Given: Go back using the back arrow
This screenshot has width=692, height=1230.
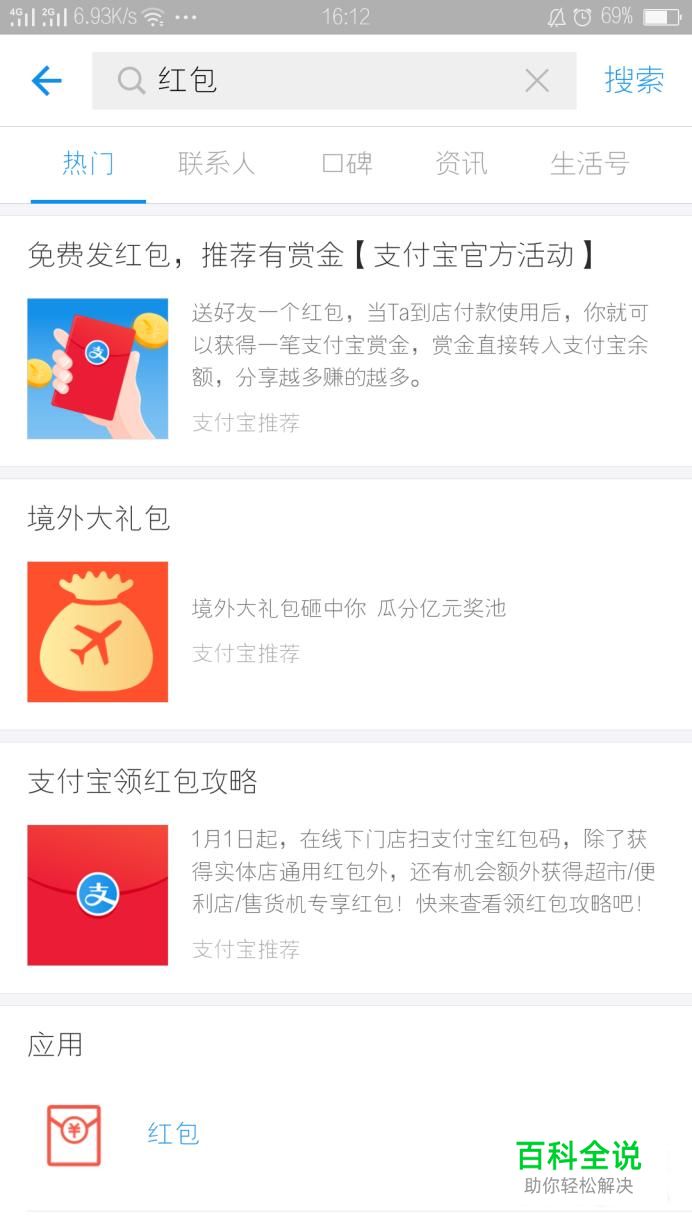Looking at the screenshot, I should 47,81.
